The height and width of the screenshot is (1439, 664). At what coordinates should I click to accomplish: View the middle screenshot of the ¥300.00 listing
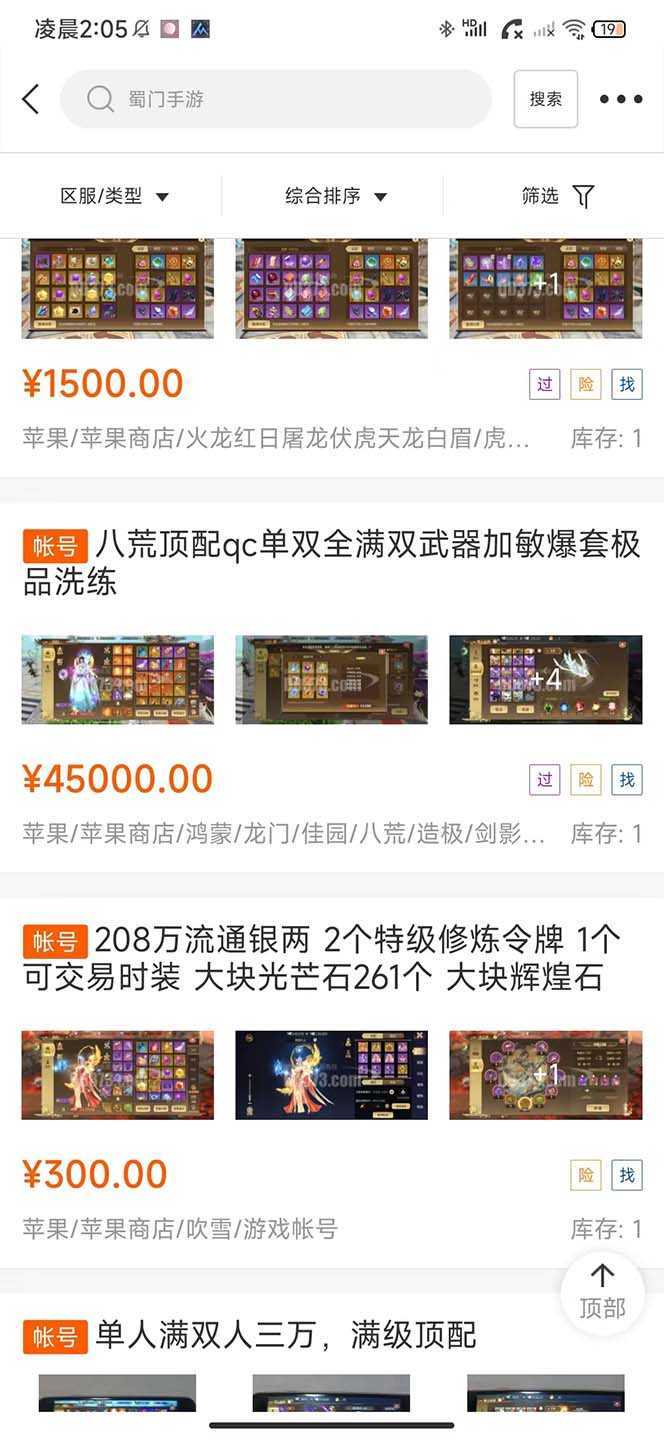tap(331, 1075)
